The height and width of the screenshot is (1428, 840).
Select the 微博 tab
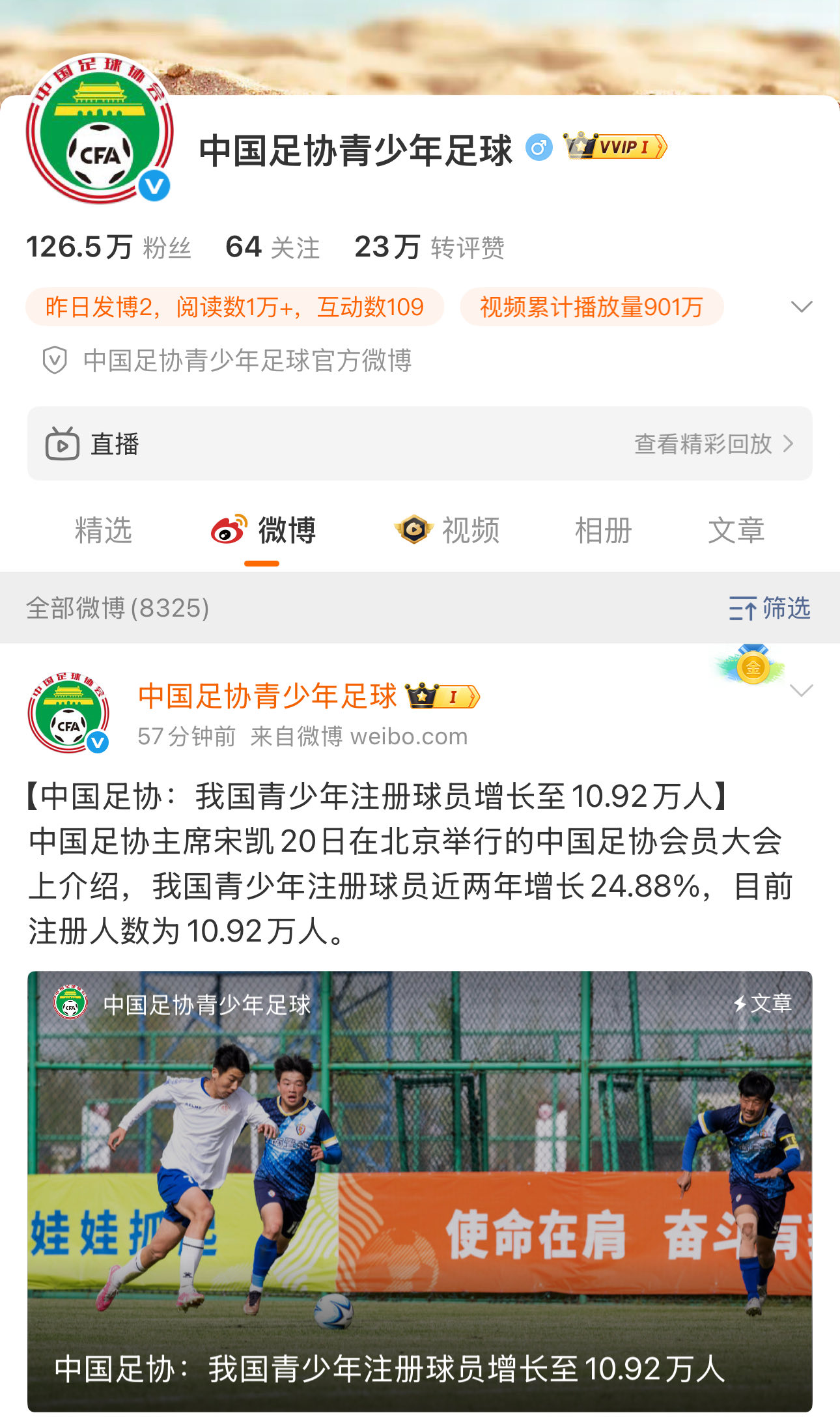264,530
